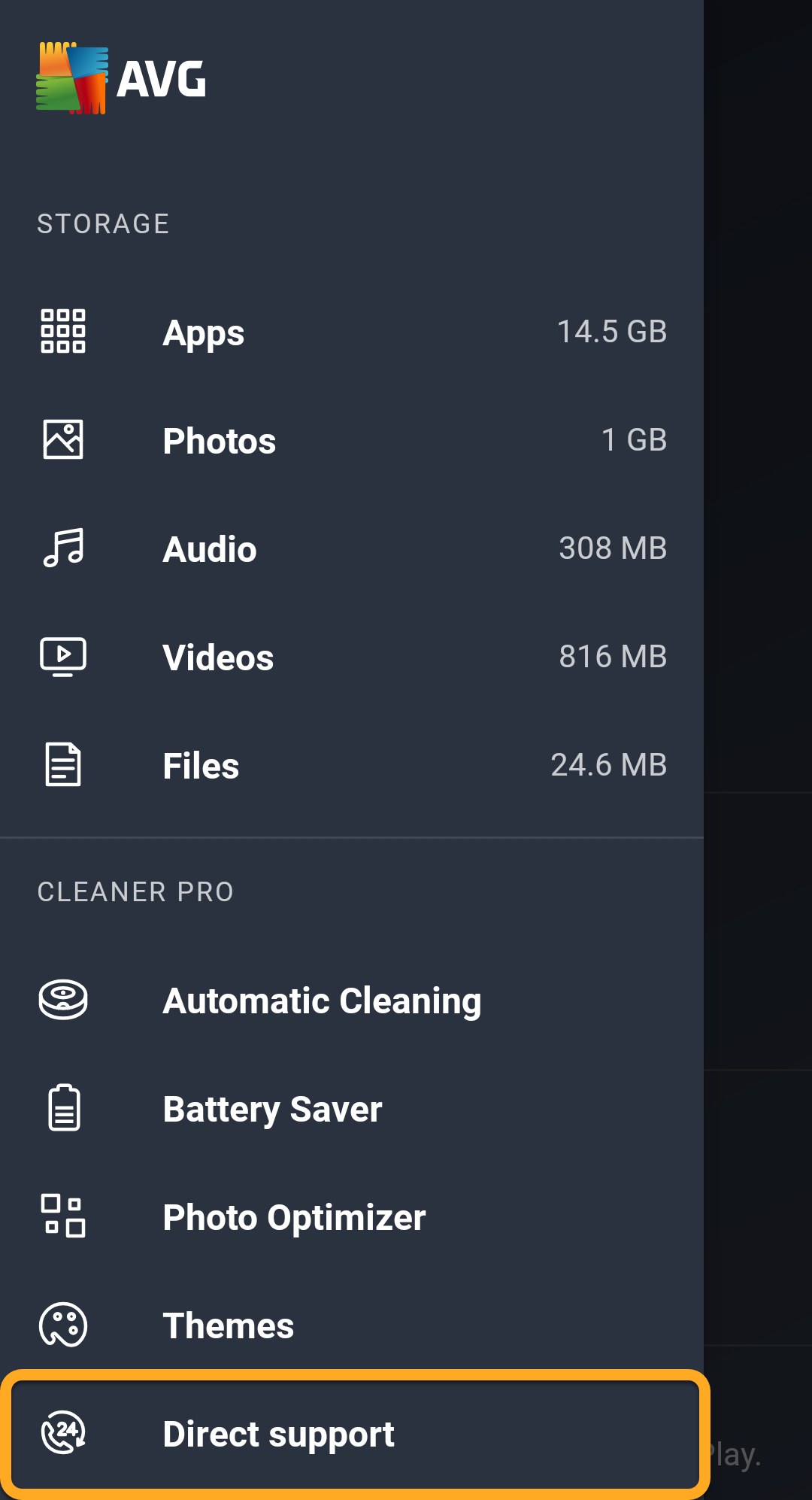Open the Apps storage section
This screenshot has height=1500, width=812.
pyautogui.click(x=352, y=332)
